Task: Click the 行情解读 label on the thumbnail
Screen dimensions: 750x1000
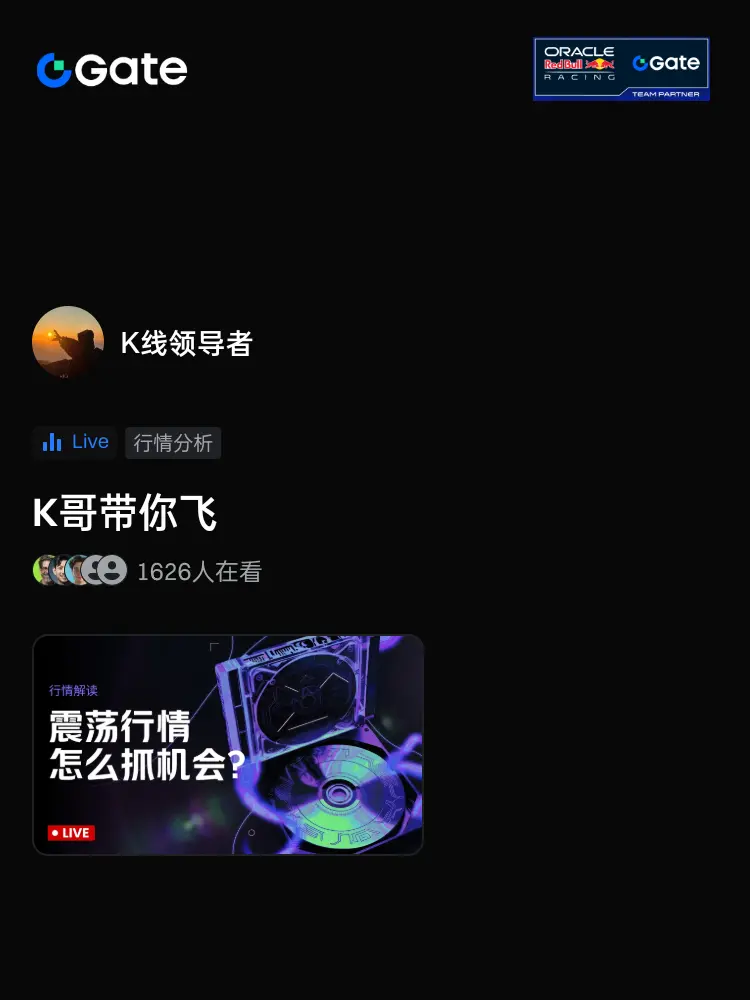Action: pos(74,690)
